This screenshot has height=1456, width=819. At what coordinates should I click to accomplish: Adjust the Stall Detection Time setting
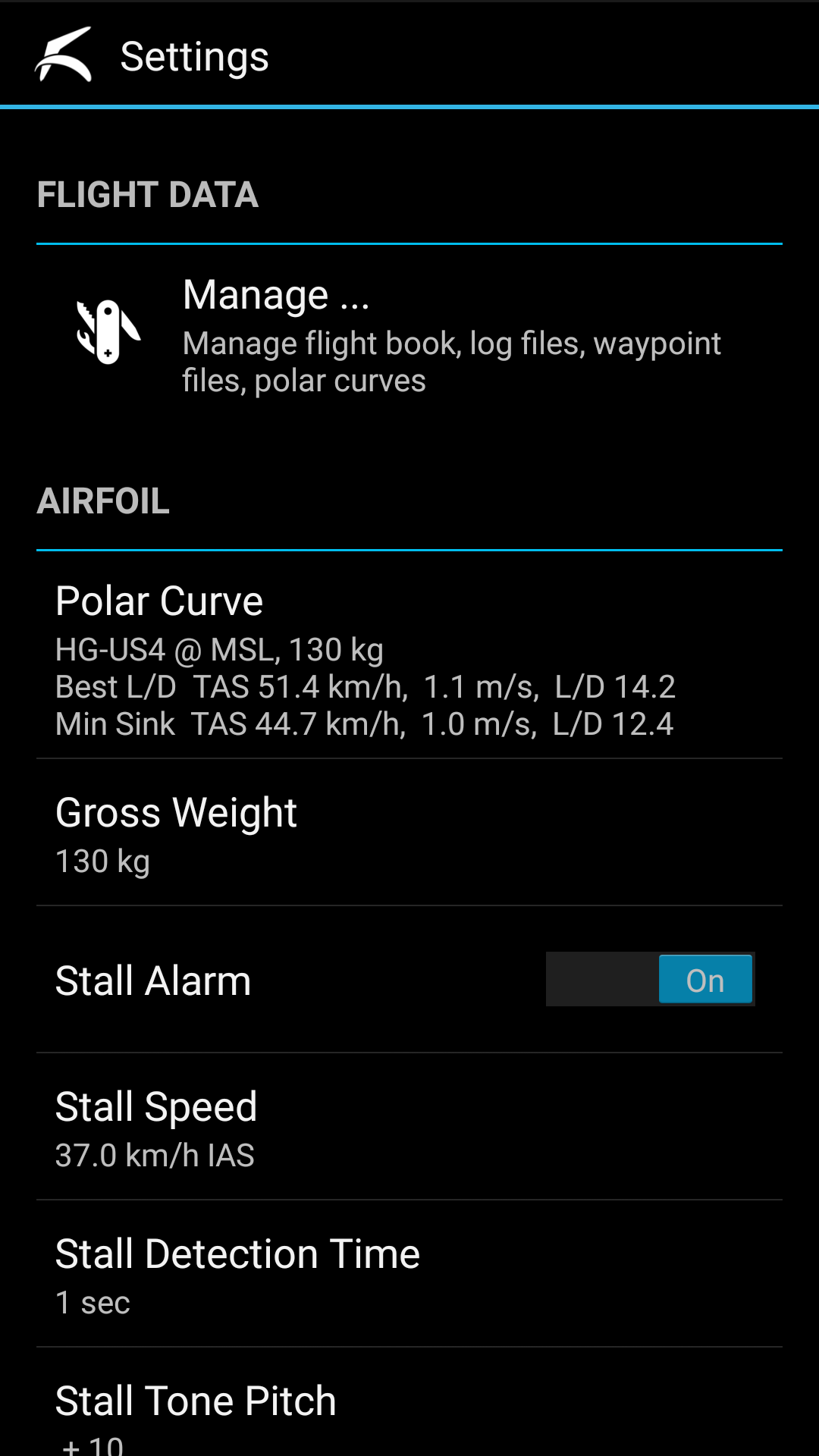(409, 1274)
